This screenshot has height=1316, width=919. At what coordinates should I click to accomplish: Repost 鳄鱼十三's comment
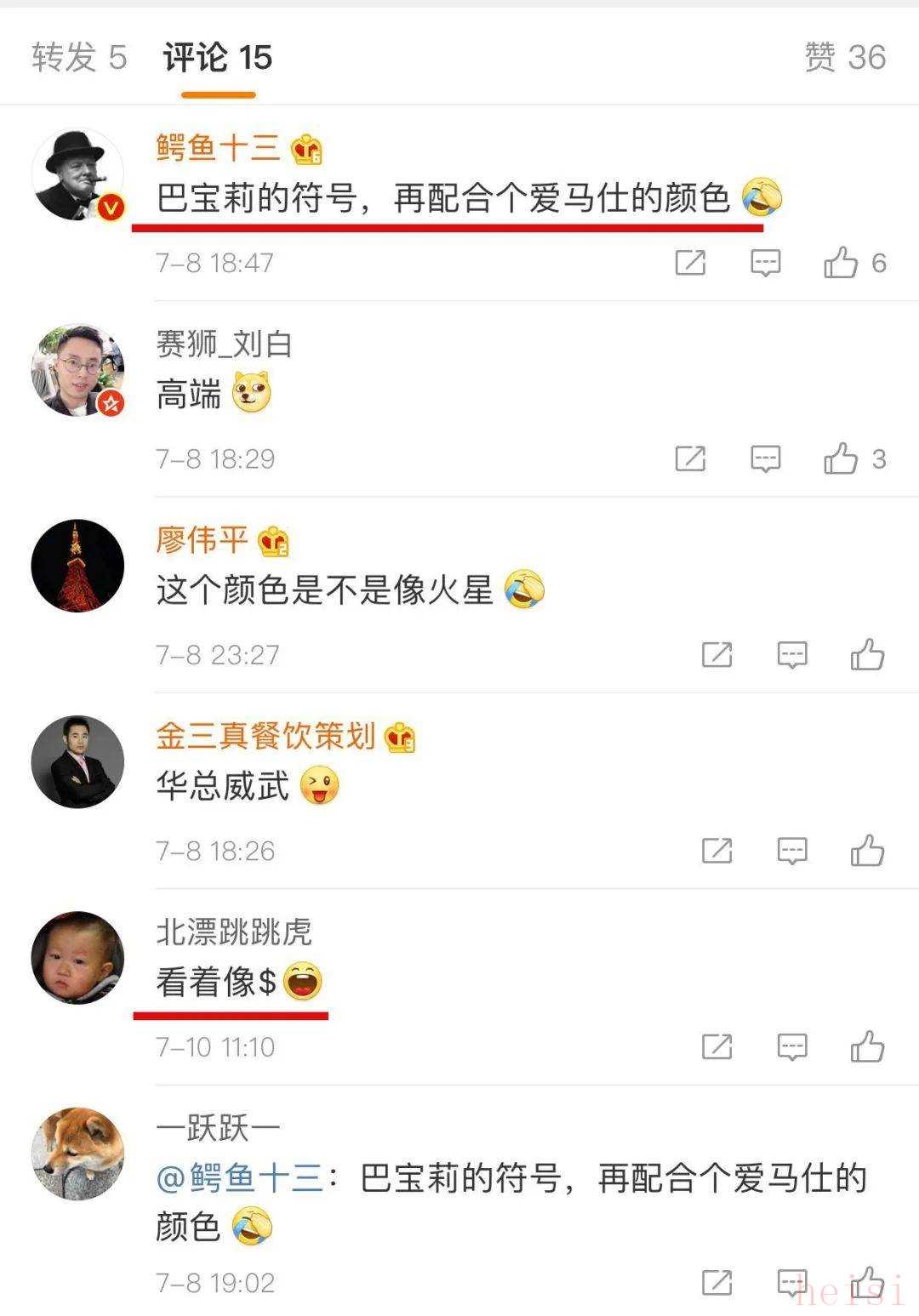[x=690, y=263]
